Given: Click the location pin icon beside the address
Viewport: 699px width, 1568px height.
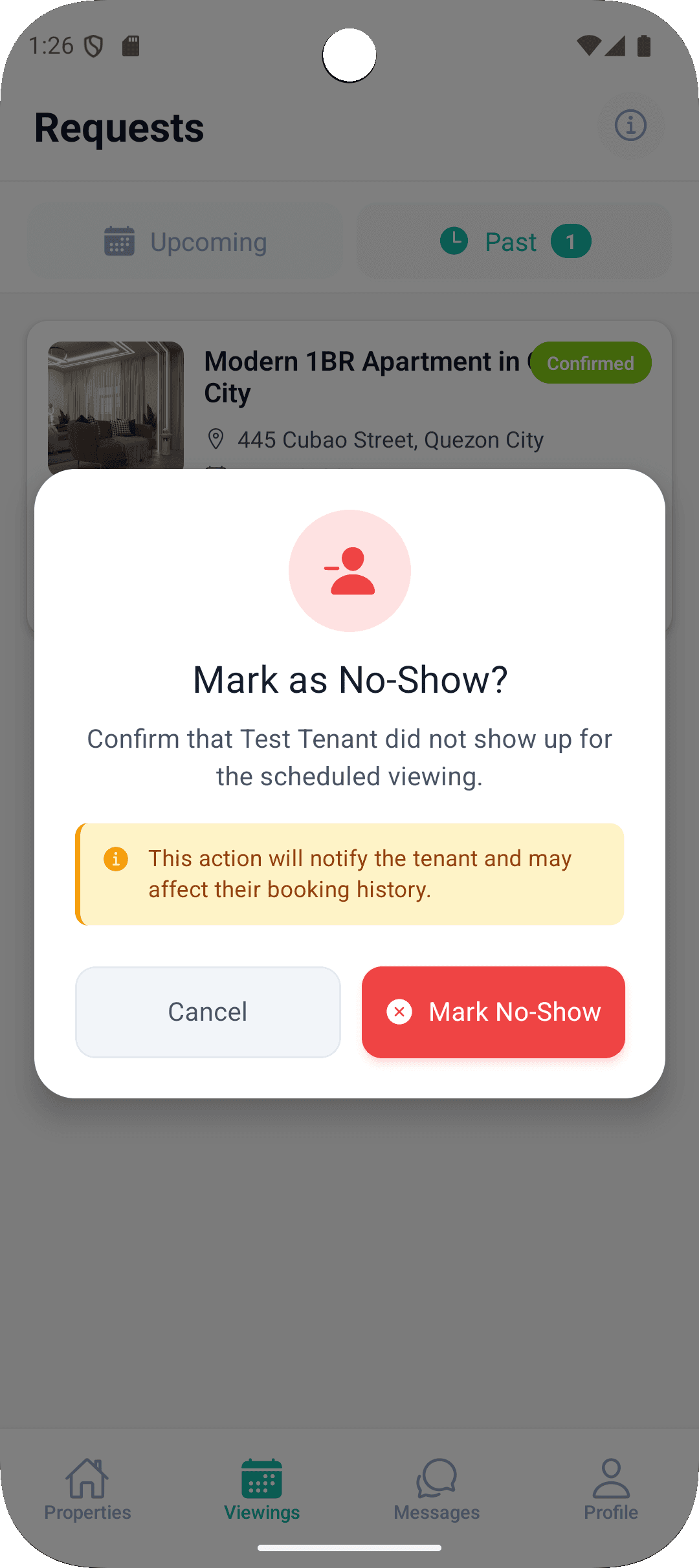Looking at the screenshot, I should pos(217,439).
